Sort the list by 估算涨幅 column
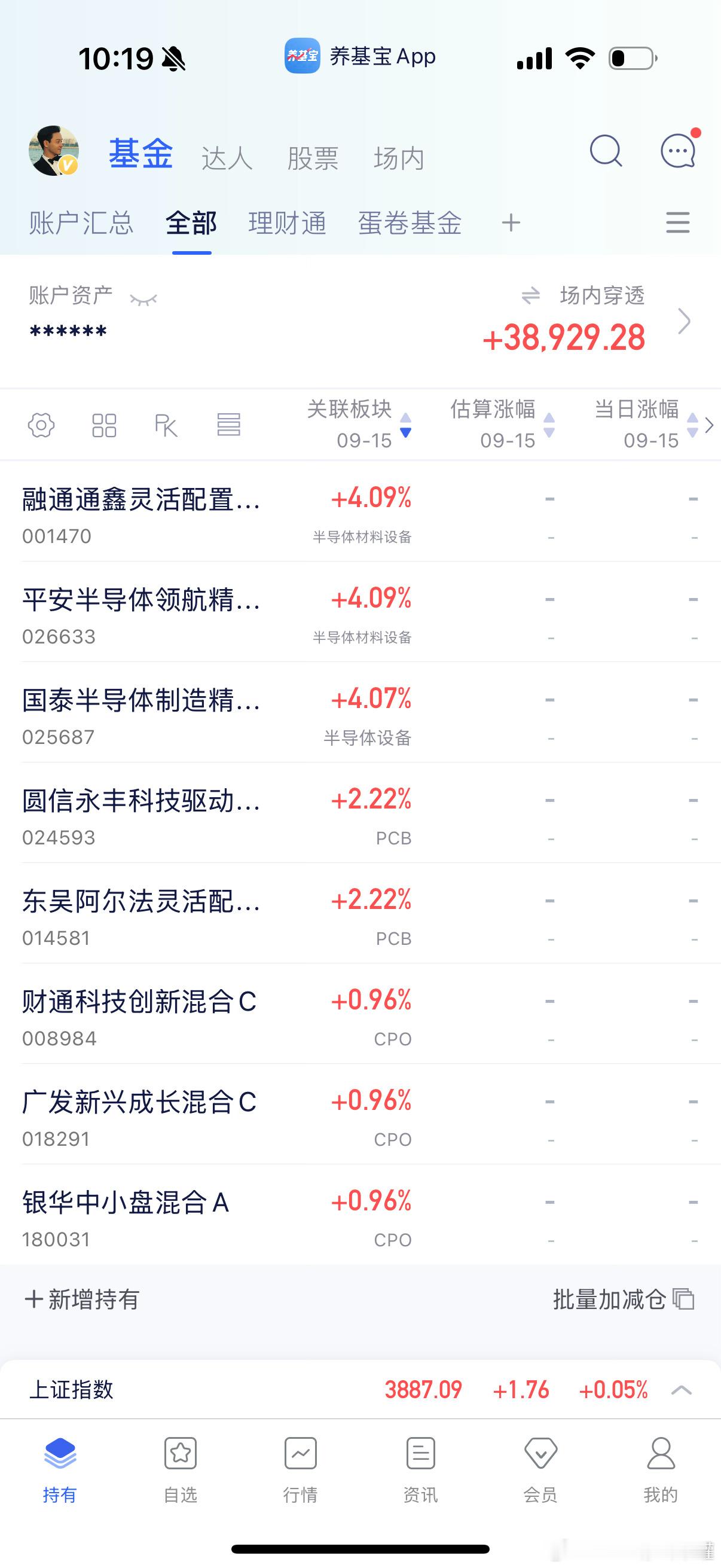Viewport: 721px width, 1568px height. click(503, 424)
